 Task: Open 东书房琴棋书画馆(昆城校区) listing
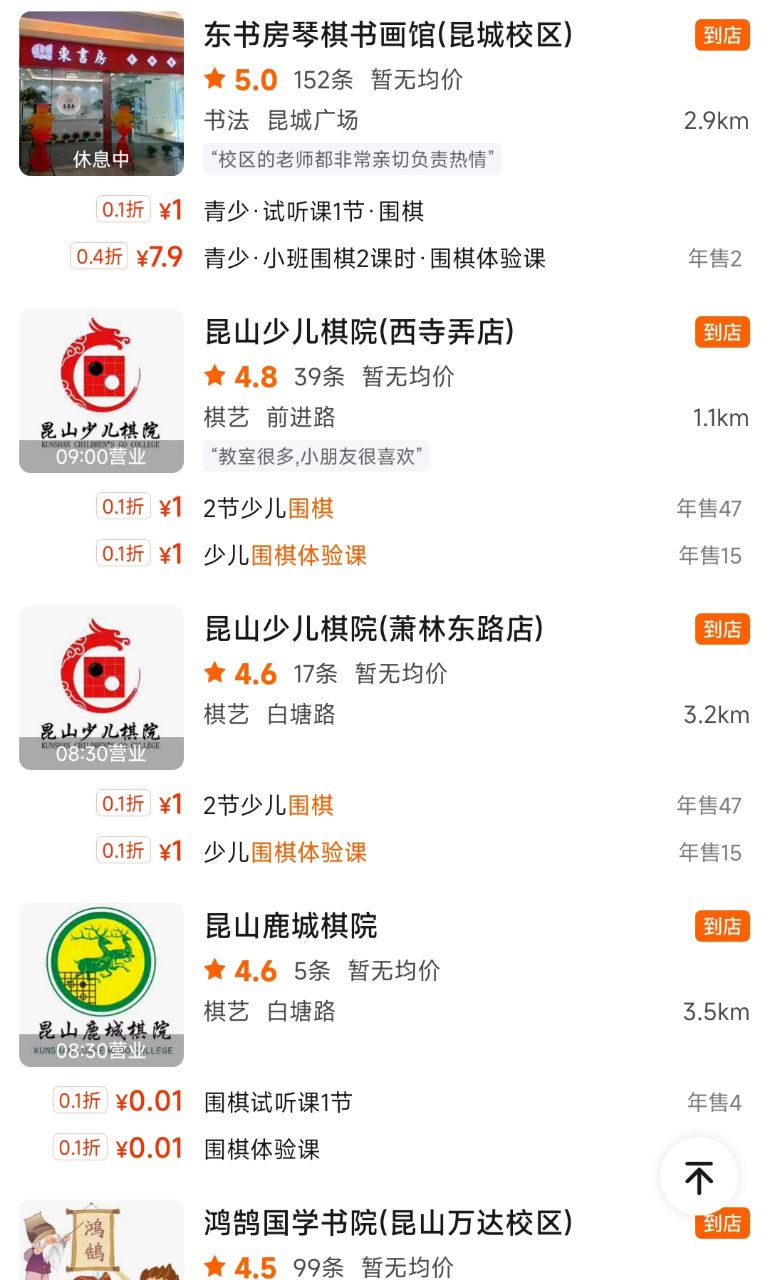388,36
